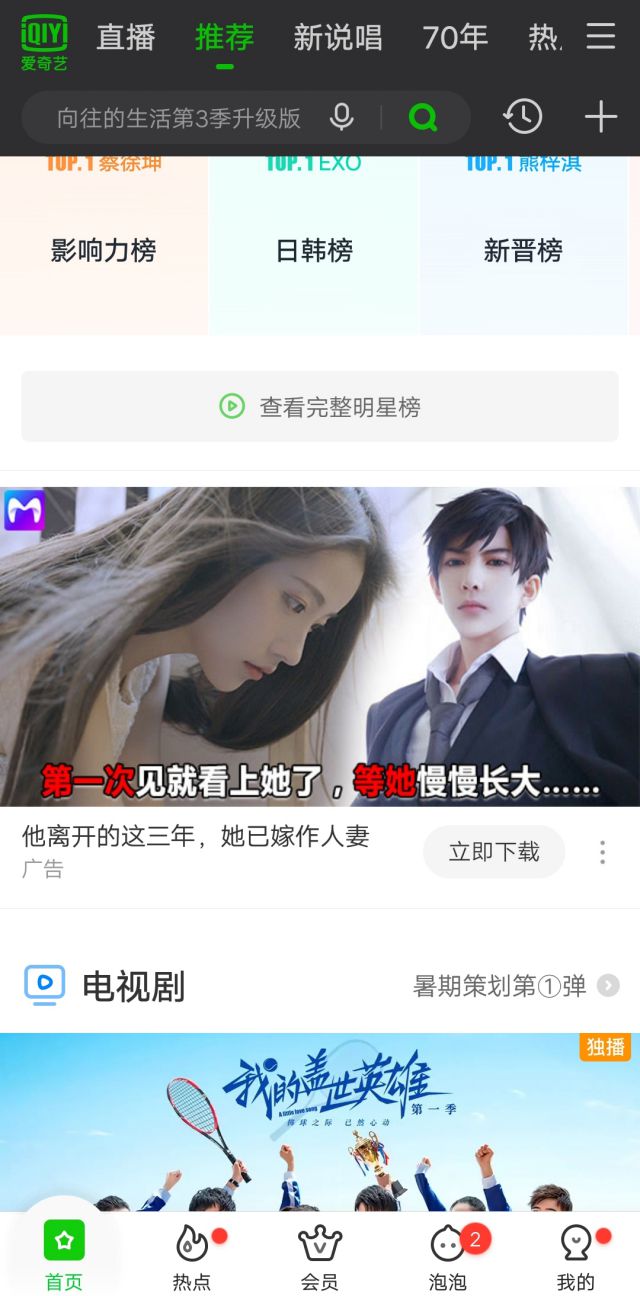Tap 立即下载 on the advertisement
Image resolution: width=640 pixels, height=1296 pixels.
[494, 852]
